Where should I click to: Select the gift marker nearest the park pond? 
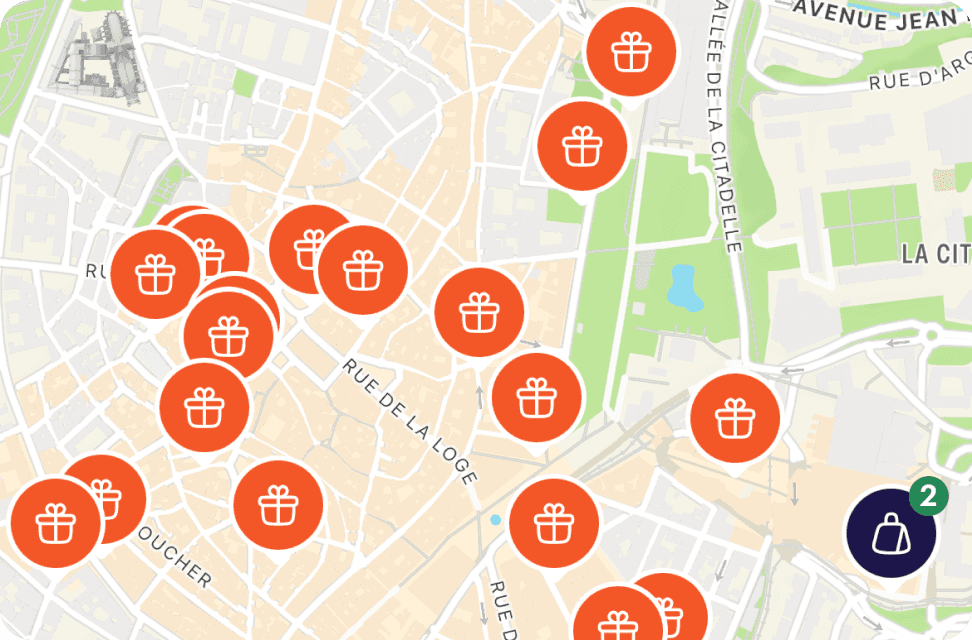coord(735,419)
